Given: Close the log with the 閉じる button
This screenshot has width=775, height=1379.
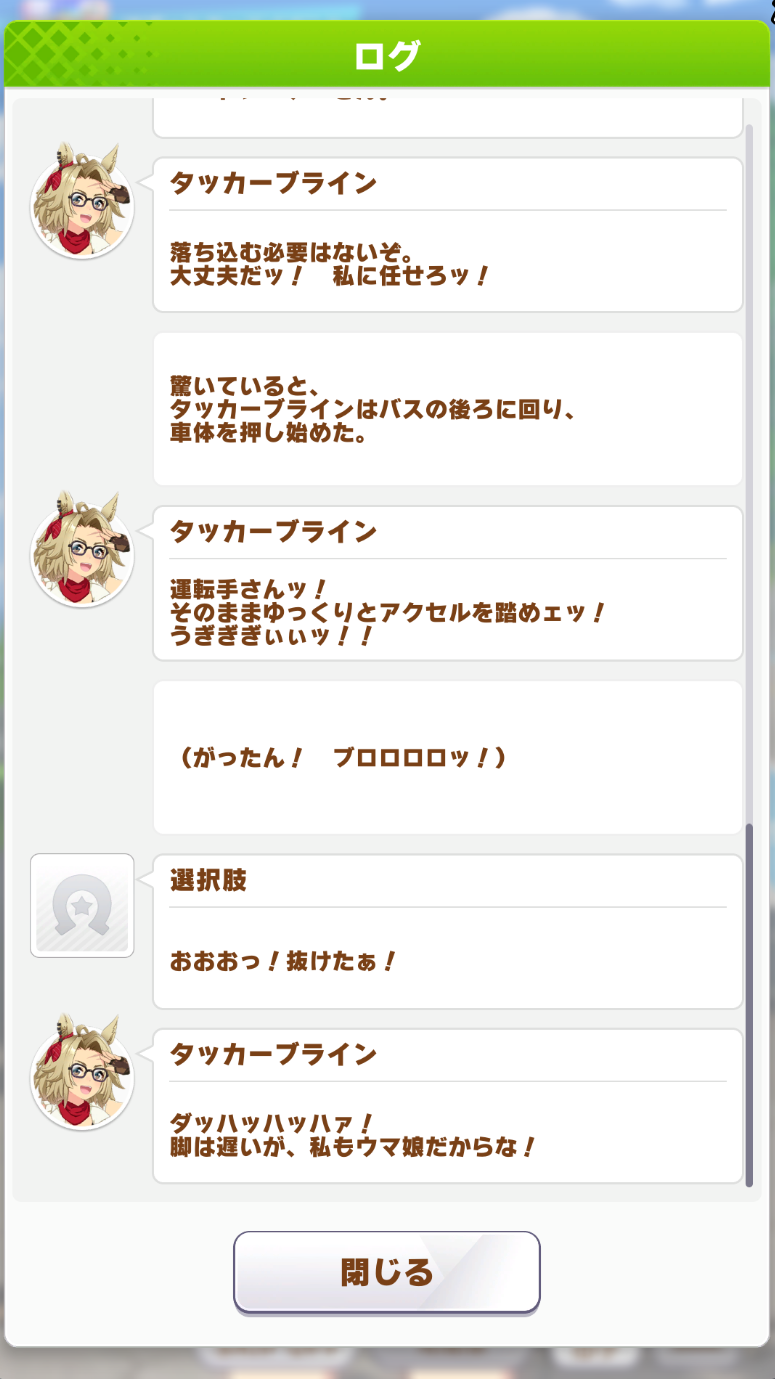Looking at the screenshot, I should pyautogui.click(x=387, y=1272).
